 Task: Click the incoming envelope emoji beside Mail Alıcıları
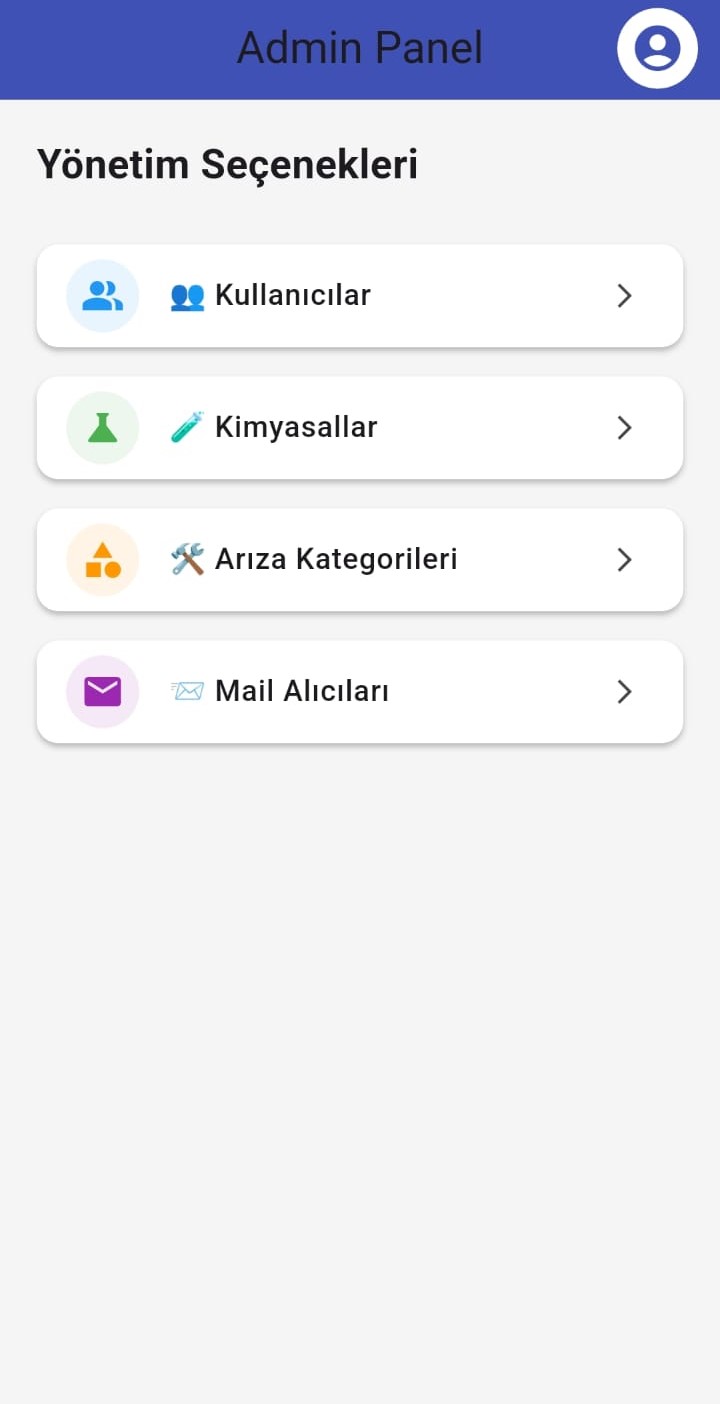pos(187,691)
